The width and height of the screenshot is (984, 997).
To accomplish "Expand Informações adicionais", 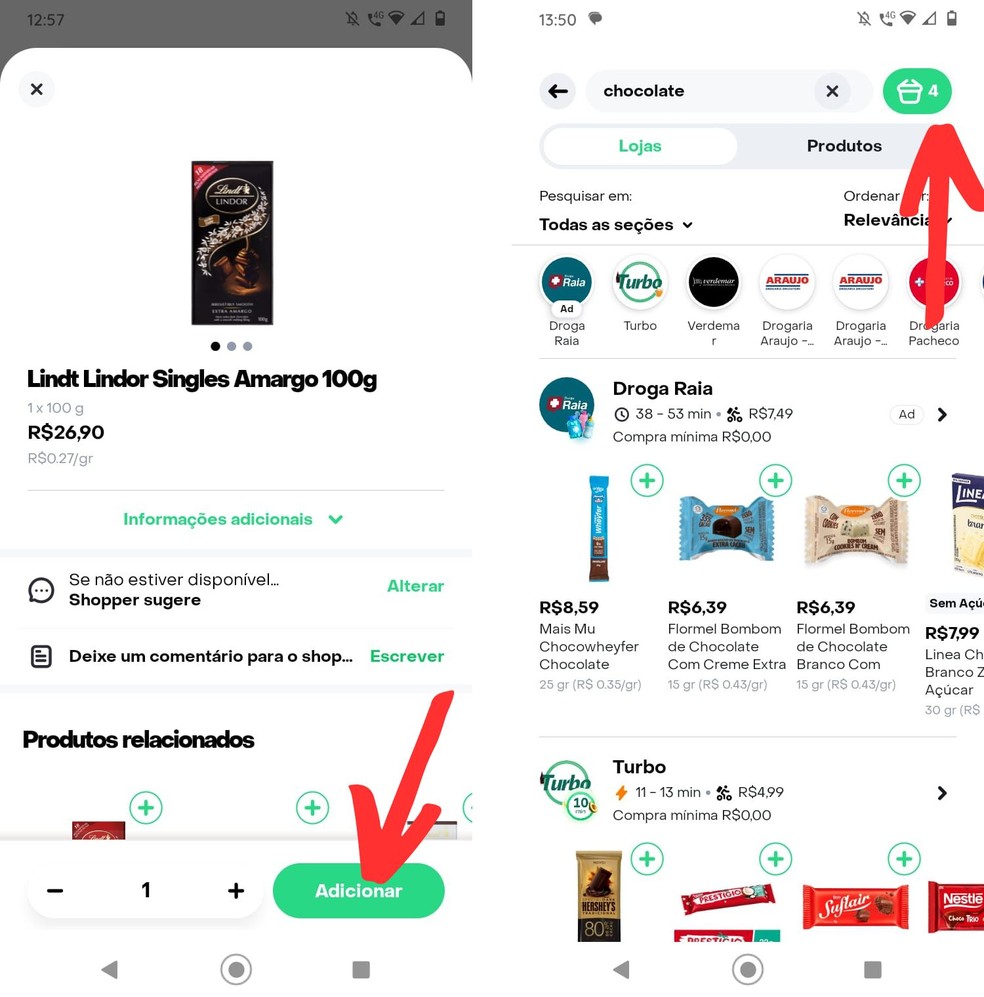I will tap(233, 519).
